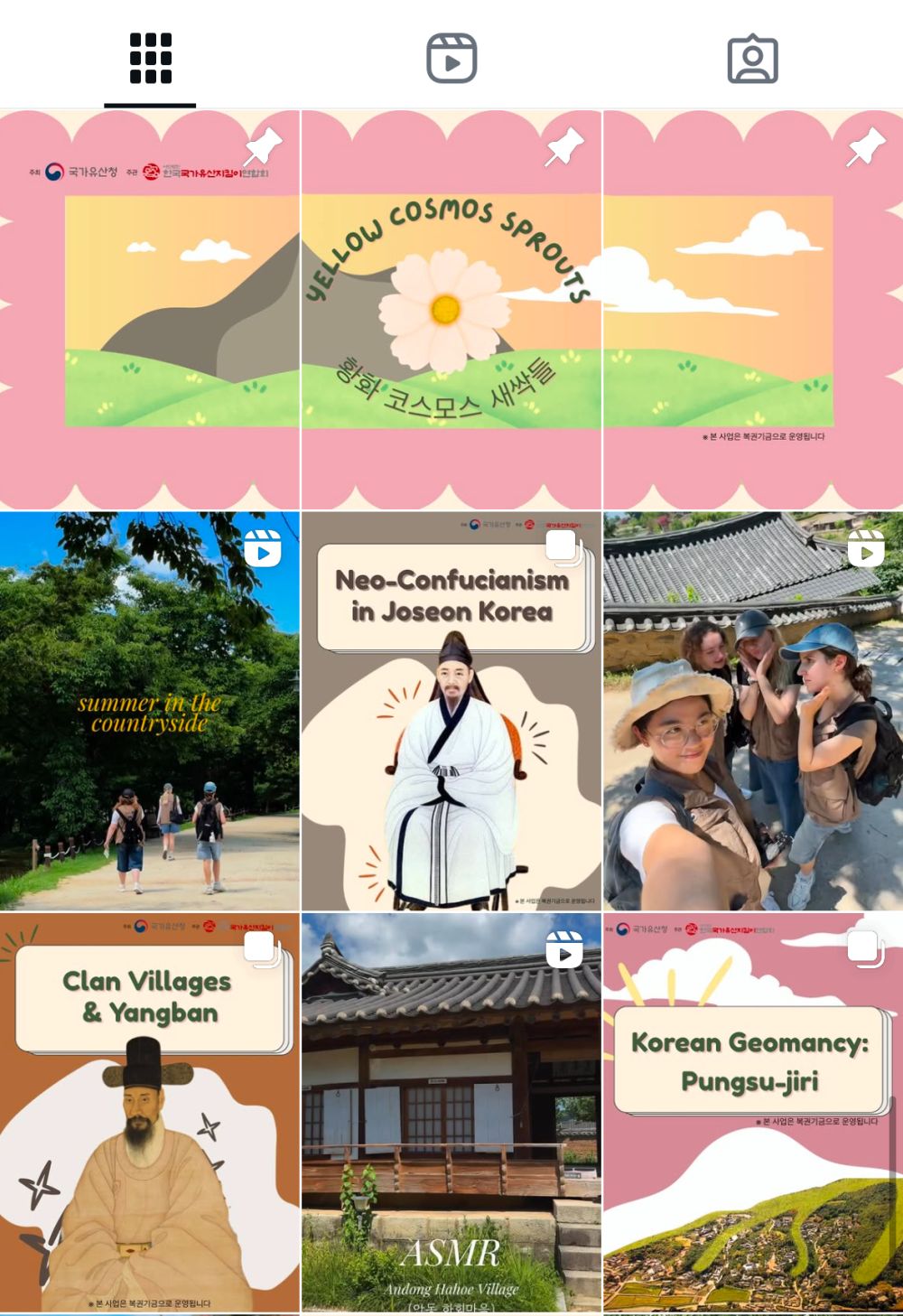The width and height of the screenshot is (903, 1316).
Task: Play the group selfie reel
Action: [752, 711]
